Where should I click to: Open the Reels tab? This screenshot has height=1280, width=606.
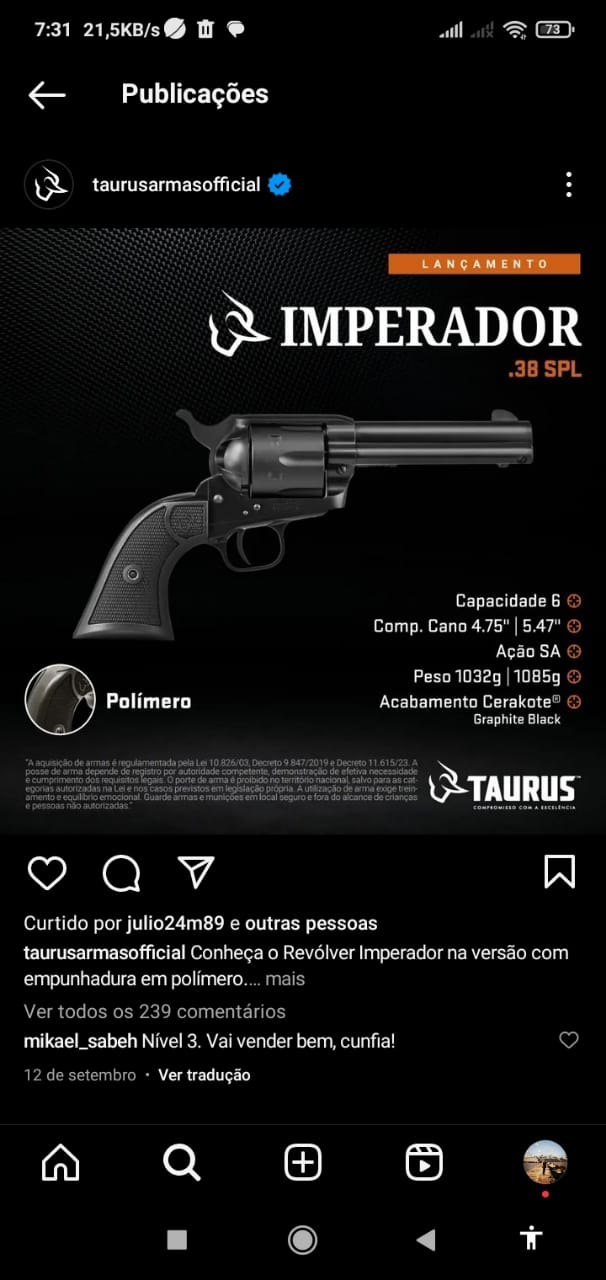(x=424, y=1162)
